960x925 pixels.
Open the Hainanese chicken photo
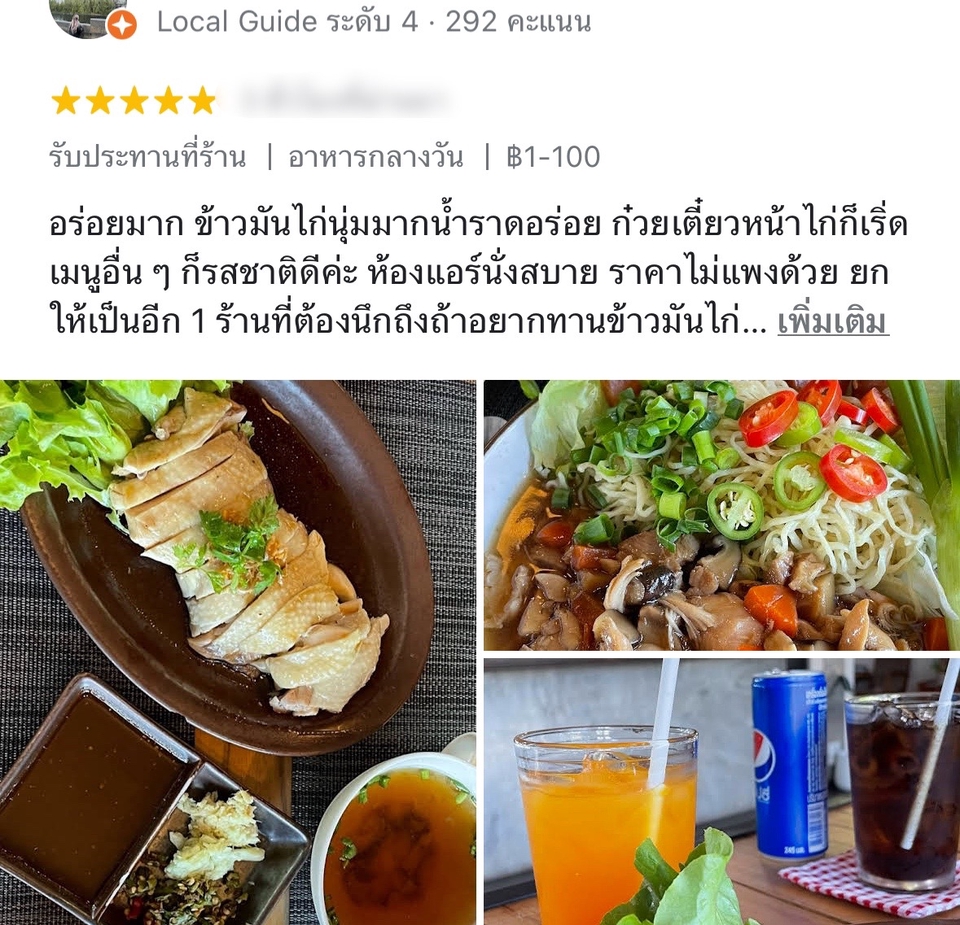[x=238, y=652]
